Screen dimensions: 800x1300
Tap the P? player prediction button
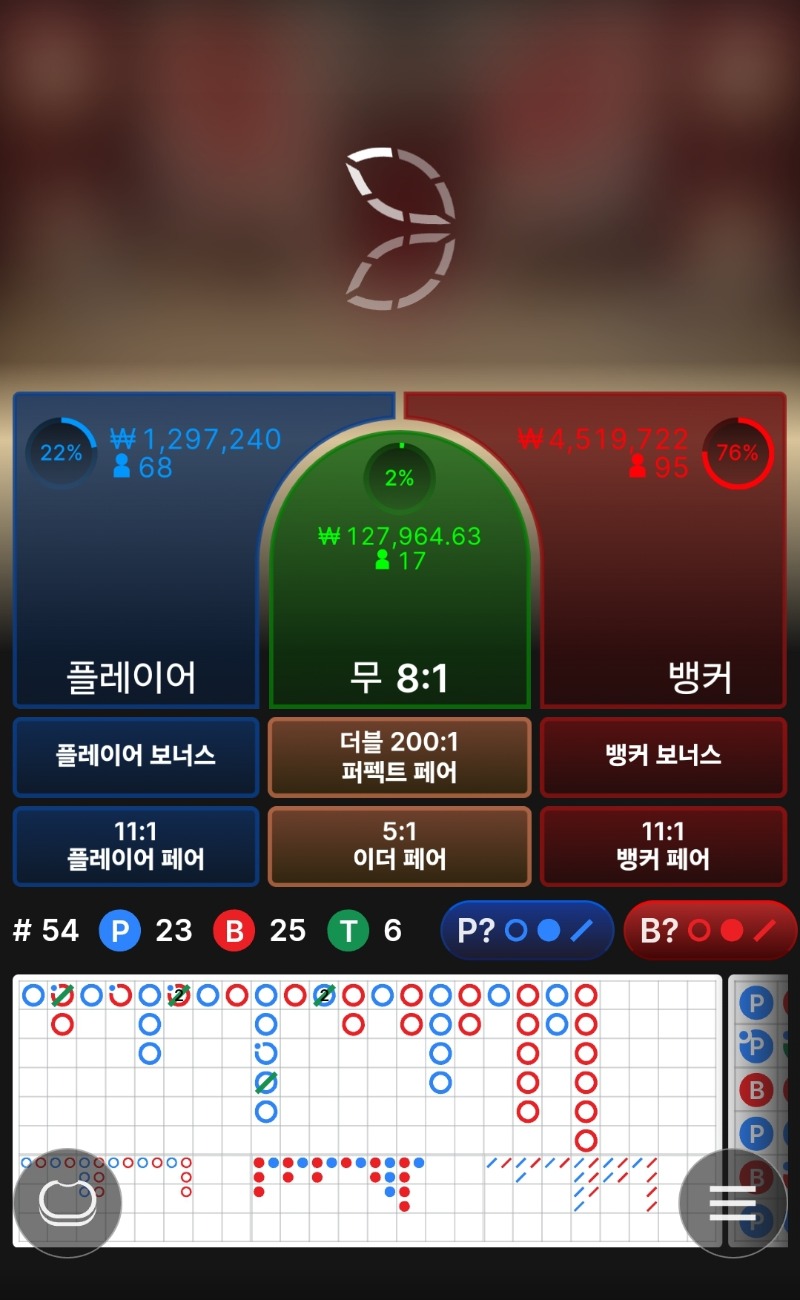[527, 931]
